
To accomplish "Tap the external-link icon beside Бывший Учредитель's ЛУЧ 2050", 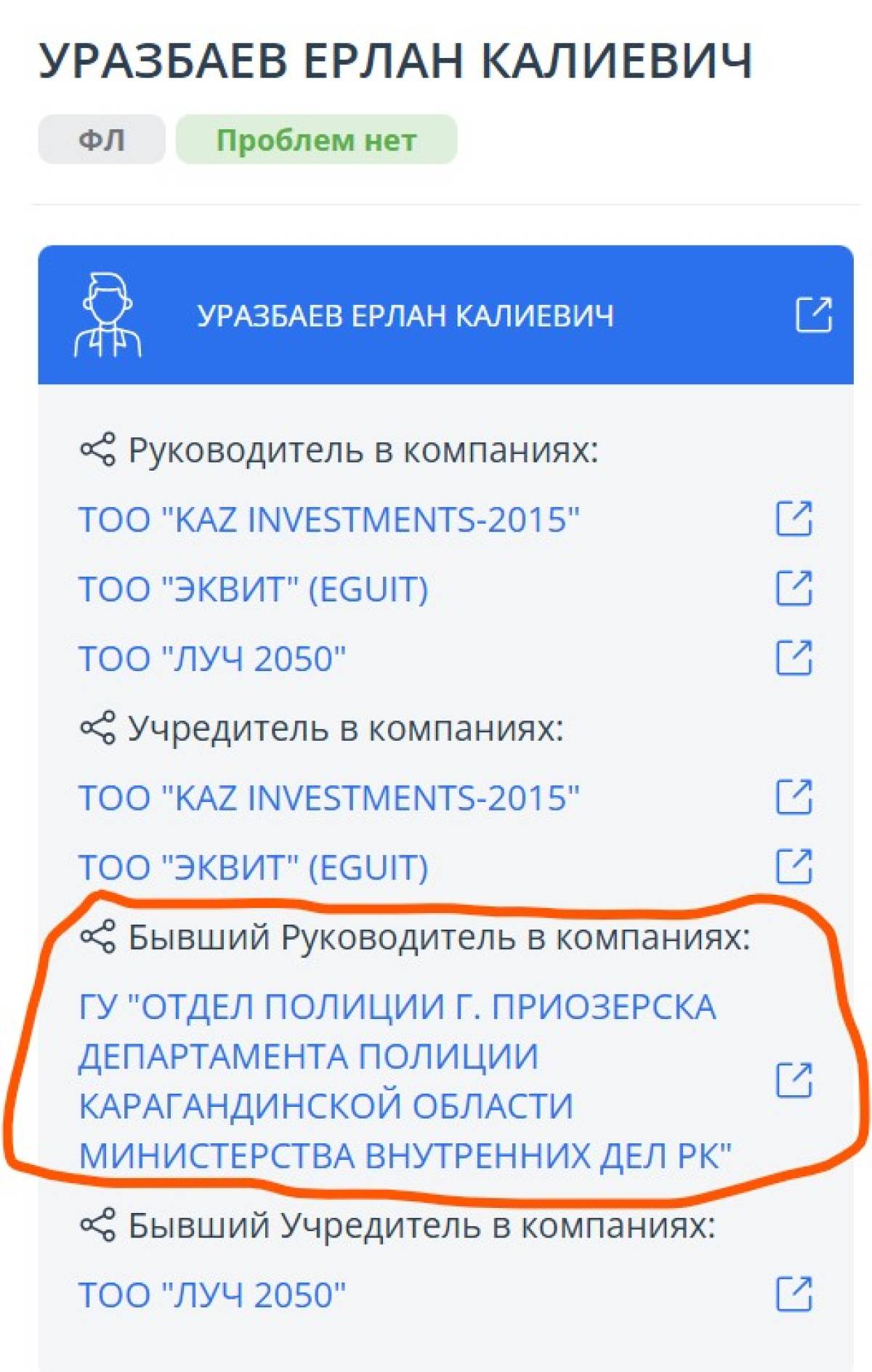I will (794, 1294).
